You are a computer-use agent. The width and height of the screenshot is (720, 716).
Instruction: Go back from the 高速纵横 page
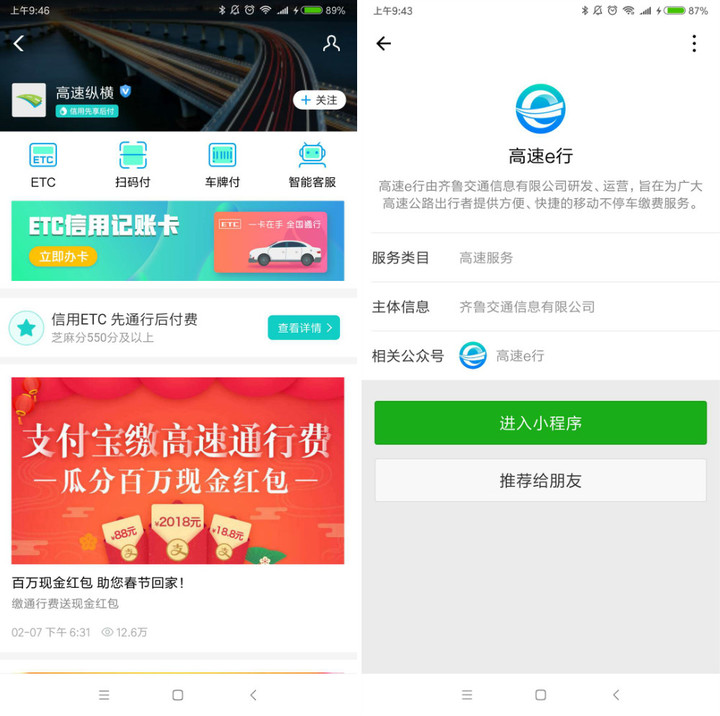click(19, 43)
